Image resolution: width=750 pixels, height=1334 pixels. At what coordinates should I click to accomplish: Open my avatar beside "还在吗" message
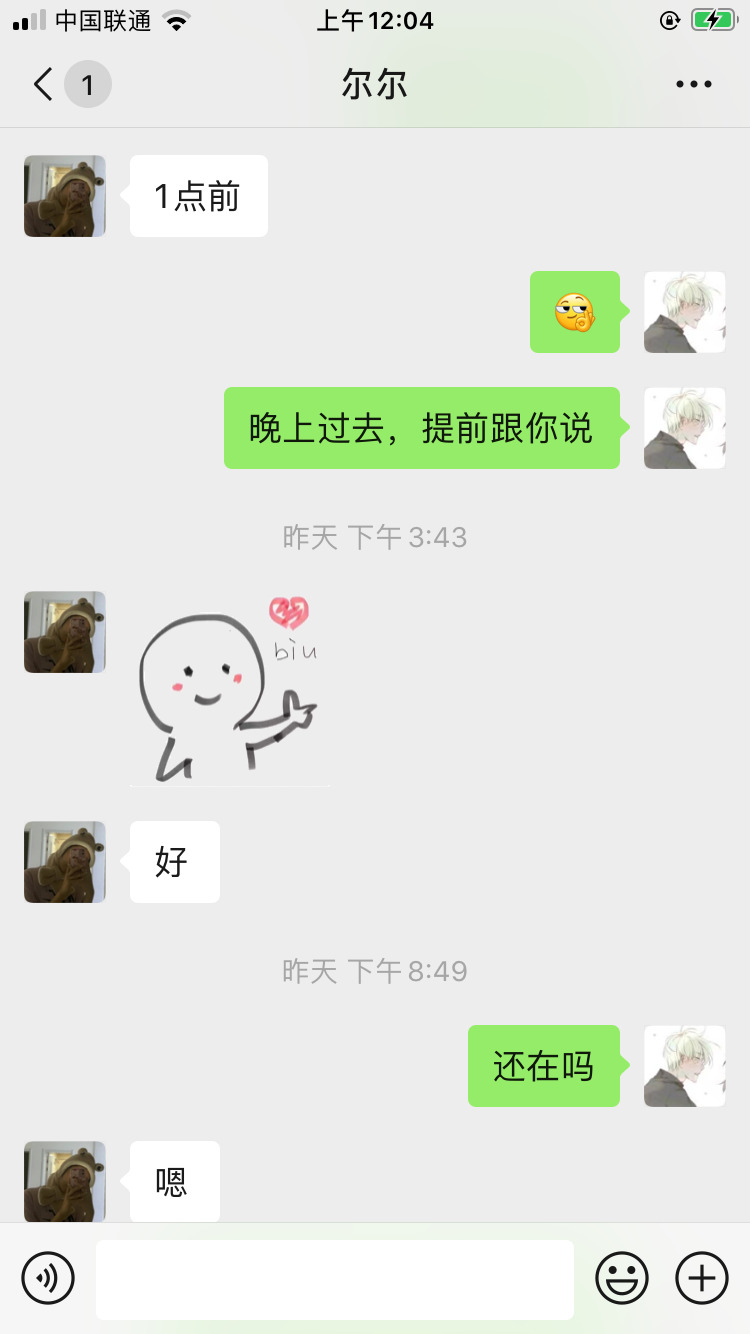point(684,1066)
